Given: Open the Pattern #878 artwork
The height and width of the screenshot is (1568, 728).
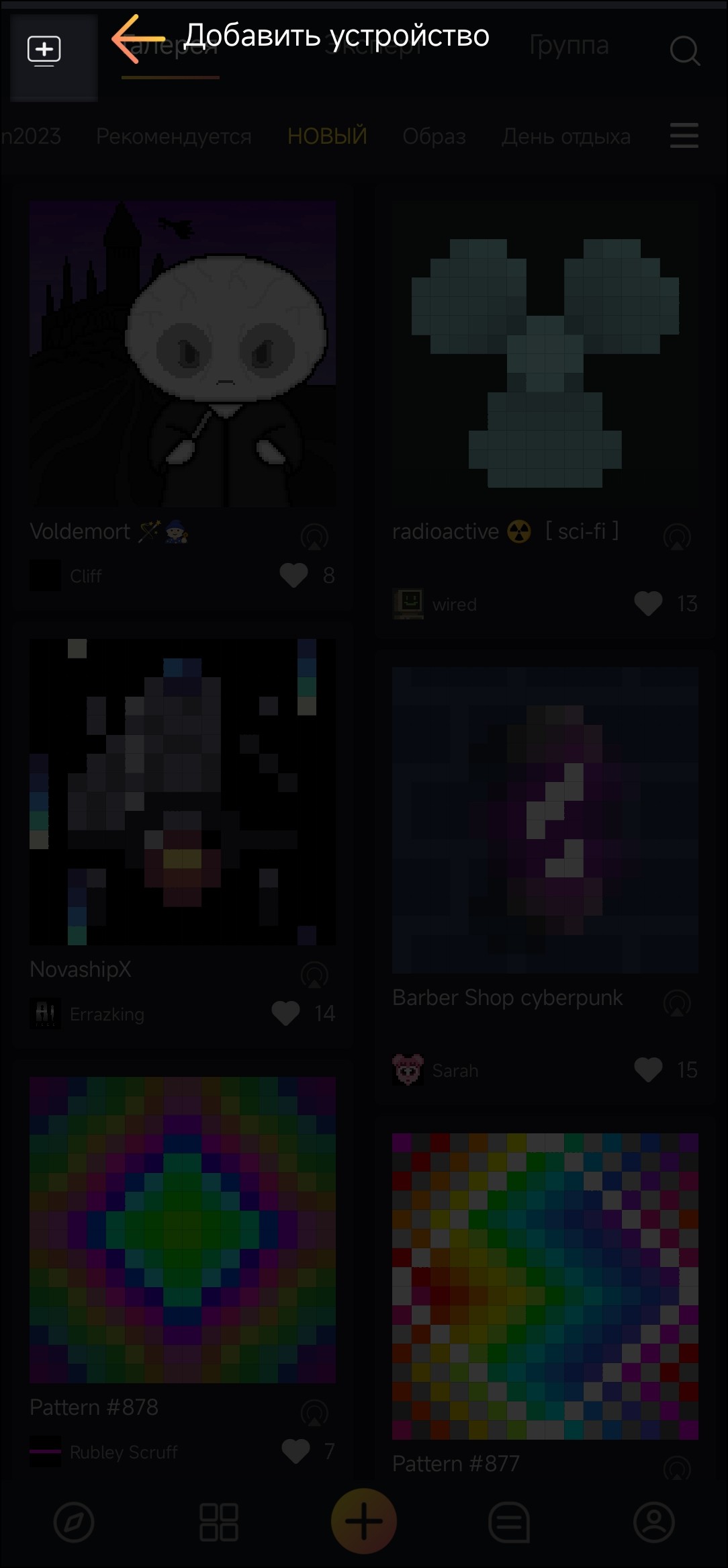Looking at the screenshot, I should pos(183,1229).
